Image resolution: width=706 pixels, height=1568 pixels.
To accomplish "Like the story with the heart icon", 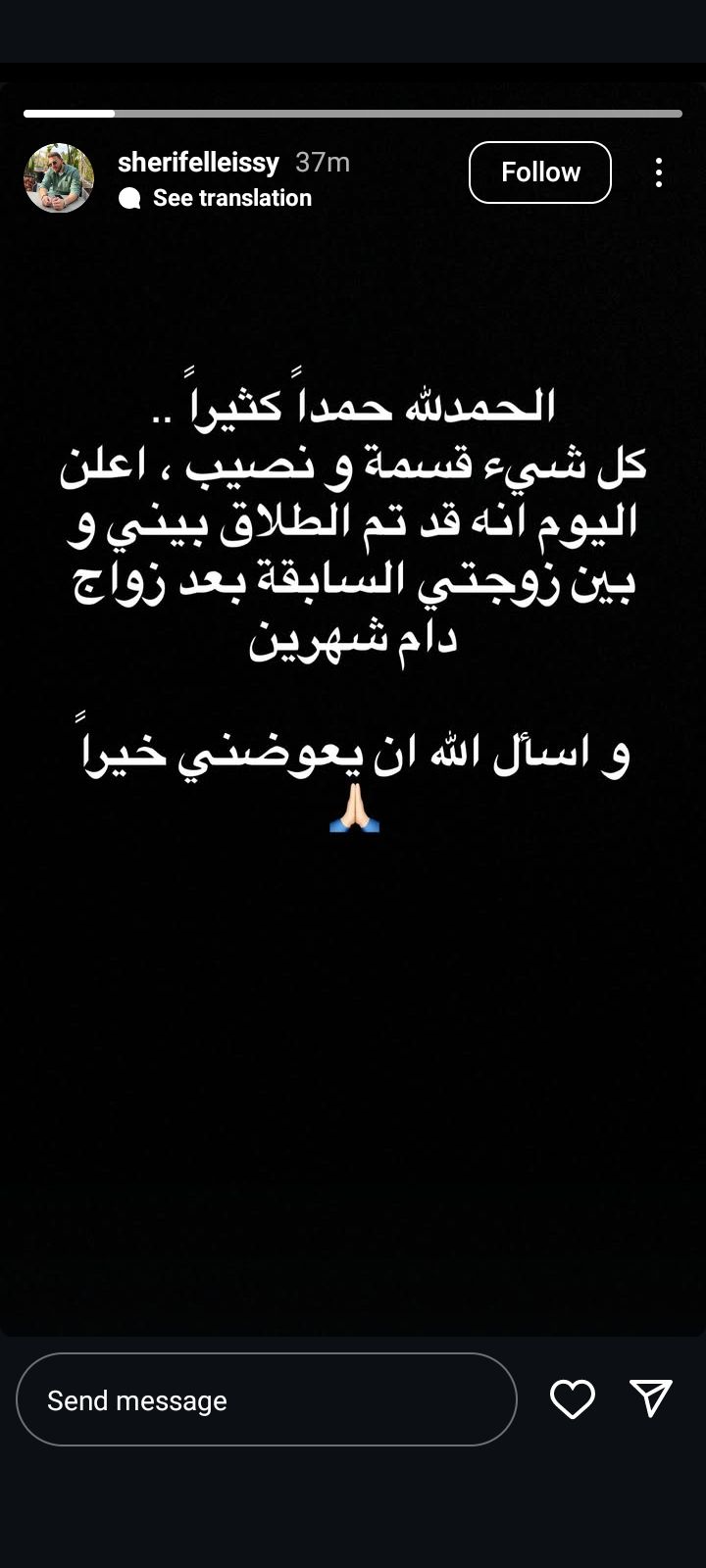I will 574,1399.
